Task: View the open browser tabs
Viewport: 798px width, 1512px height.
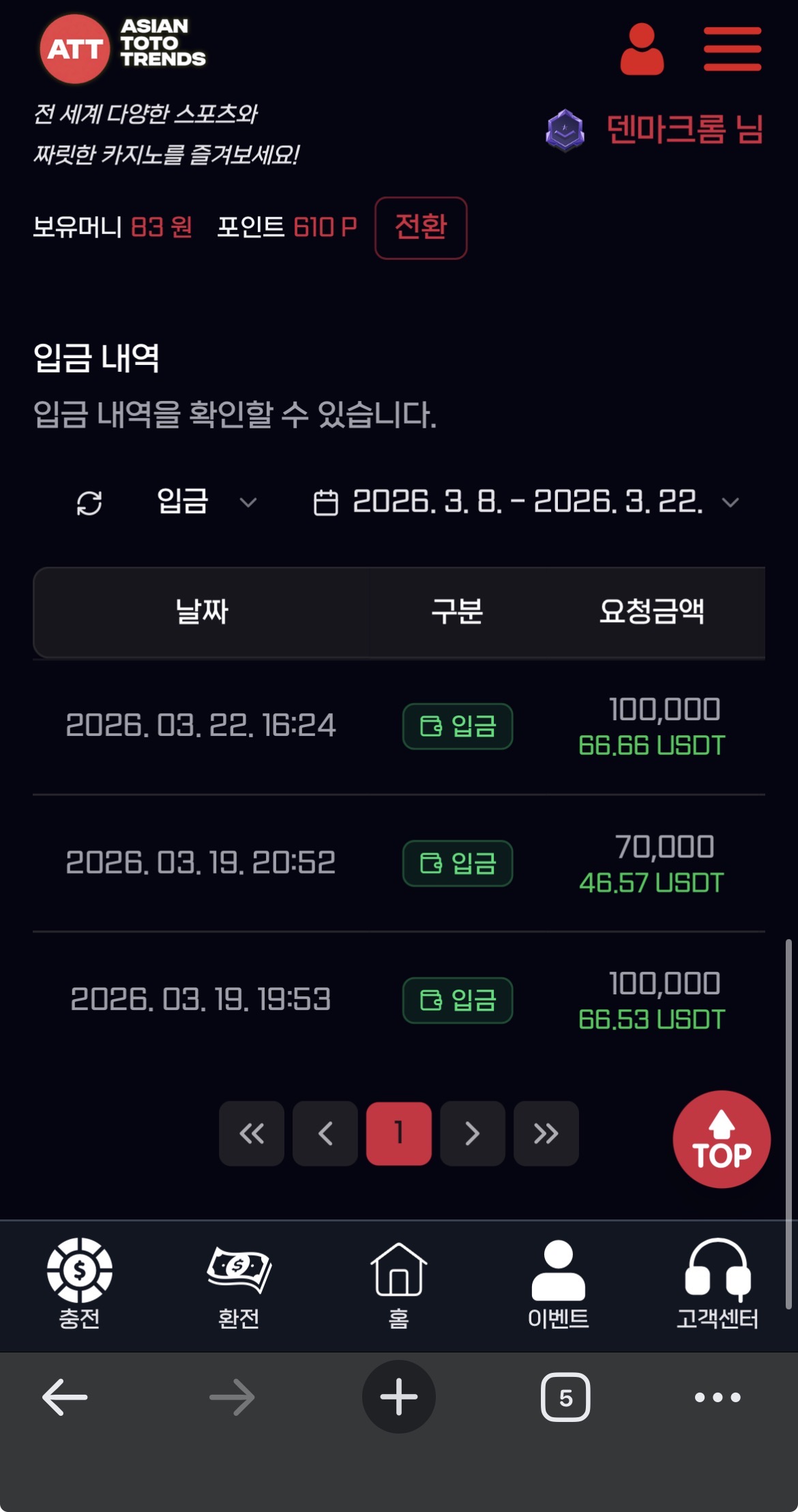Action: click(x=565, y=1397)
